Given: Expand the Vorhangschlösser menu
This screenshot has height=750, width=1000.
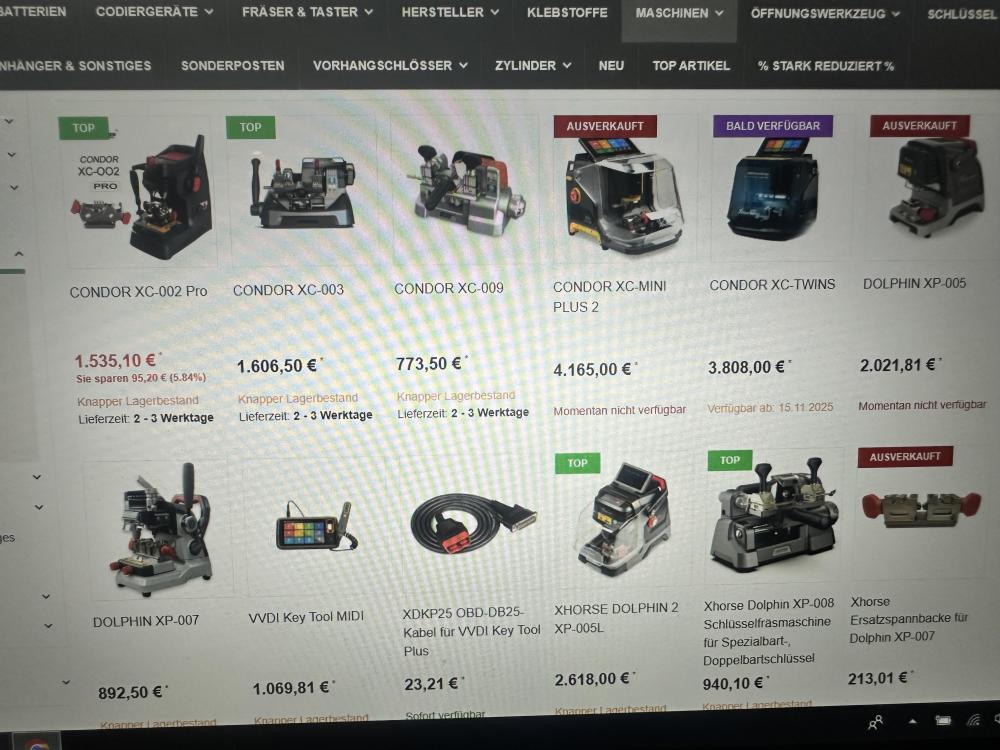Looking at the screenshot, I should coord(389,66).
